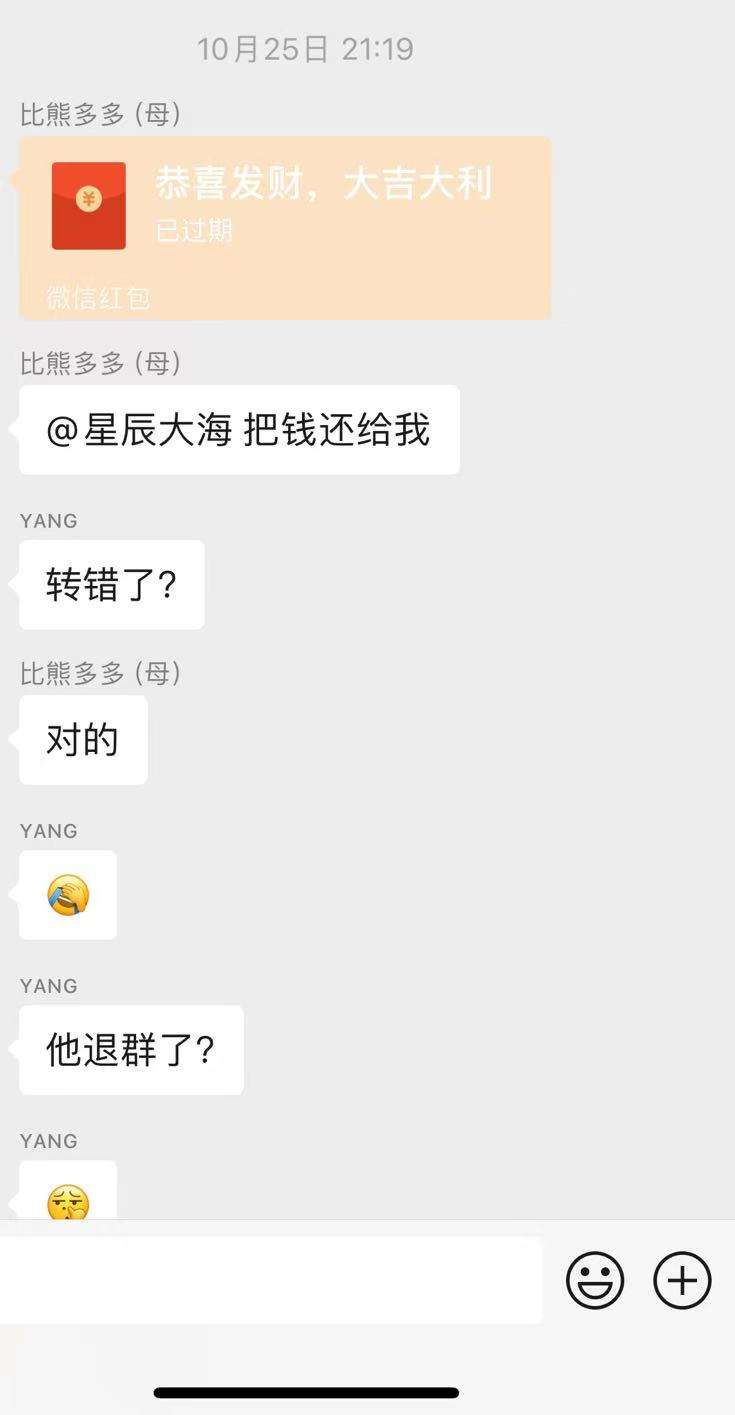The width and height of the screenshot is (735, 1415).
Task: Open the emoji sticker panel
Action: 595,1280
